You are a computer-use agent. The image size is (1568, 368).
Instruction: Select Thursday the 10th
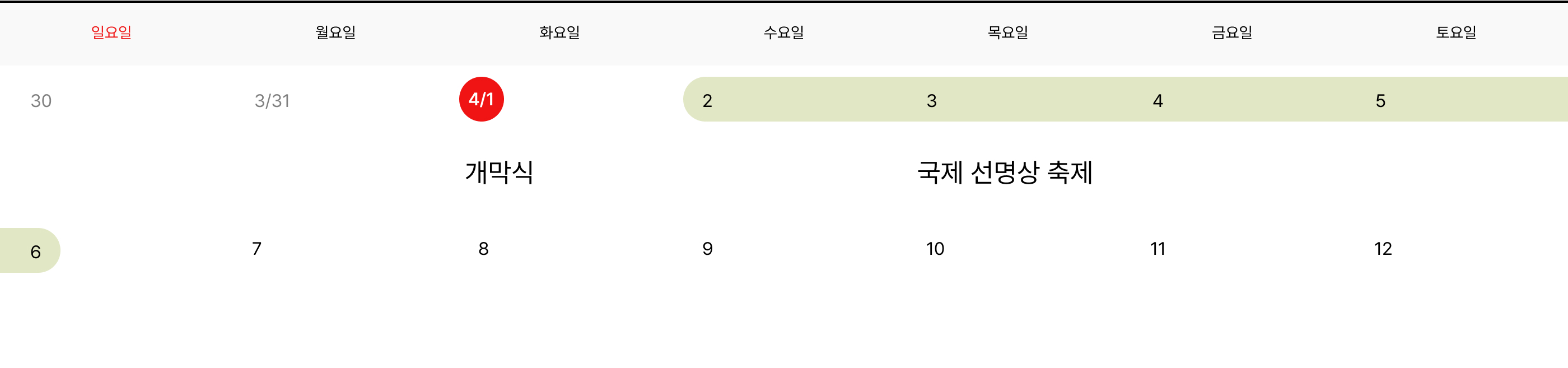[935, 249]
